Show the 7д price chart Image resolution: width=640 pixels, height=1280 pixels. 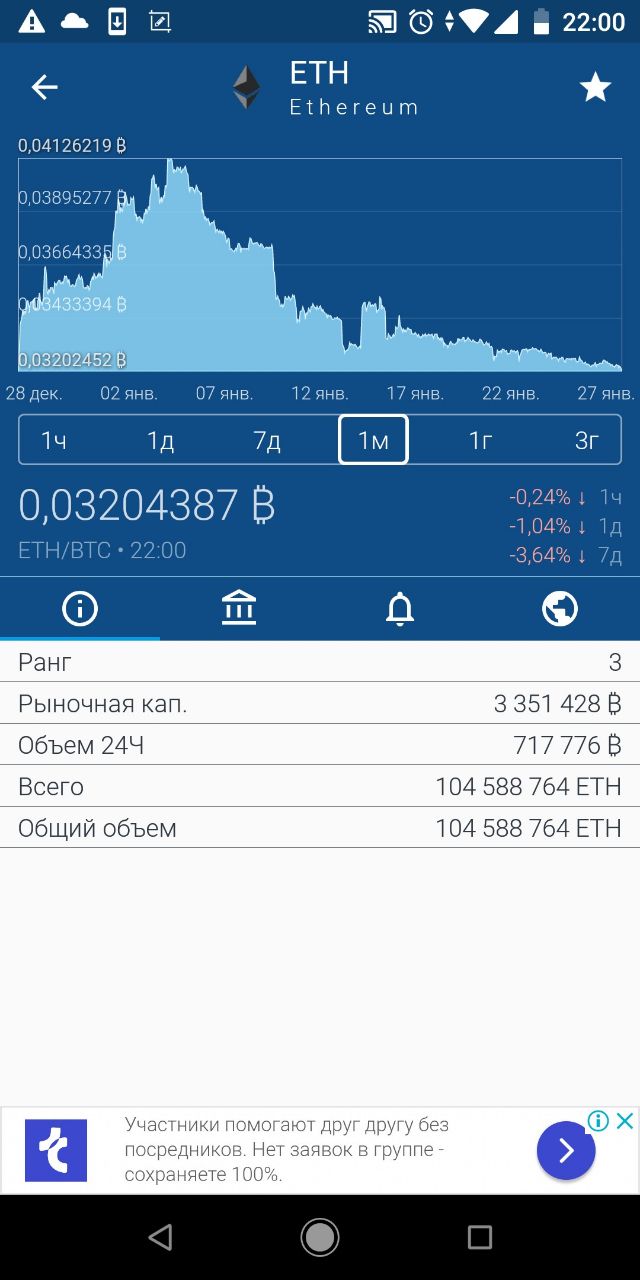pos(267,440)
